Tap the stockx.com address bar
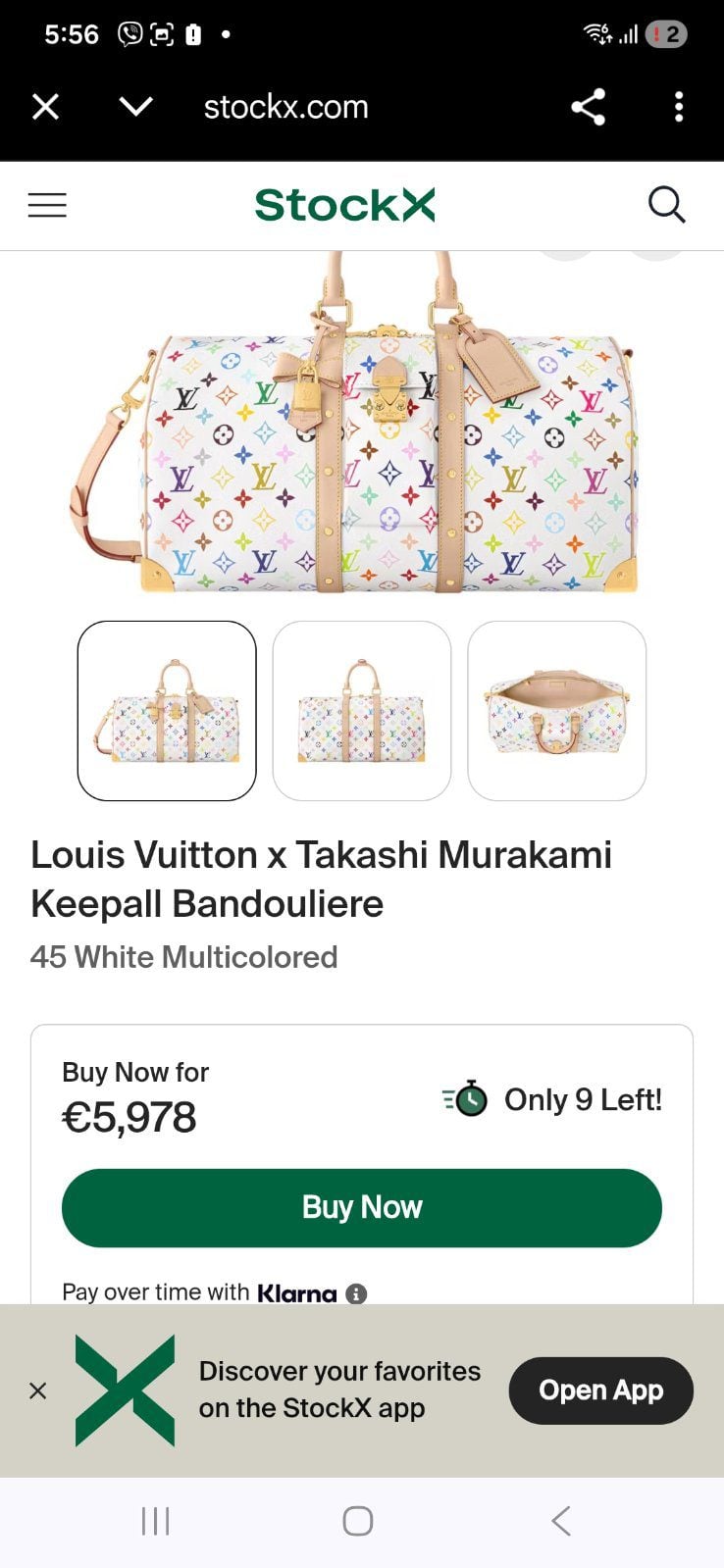The image size is (724, 1568). pyautogui.click(x=284, y=106)
